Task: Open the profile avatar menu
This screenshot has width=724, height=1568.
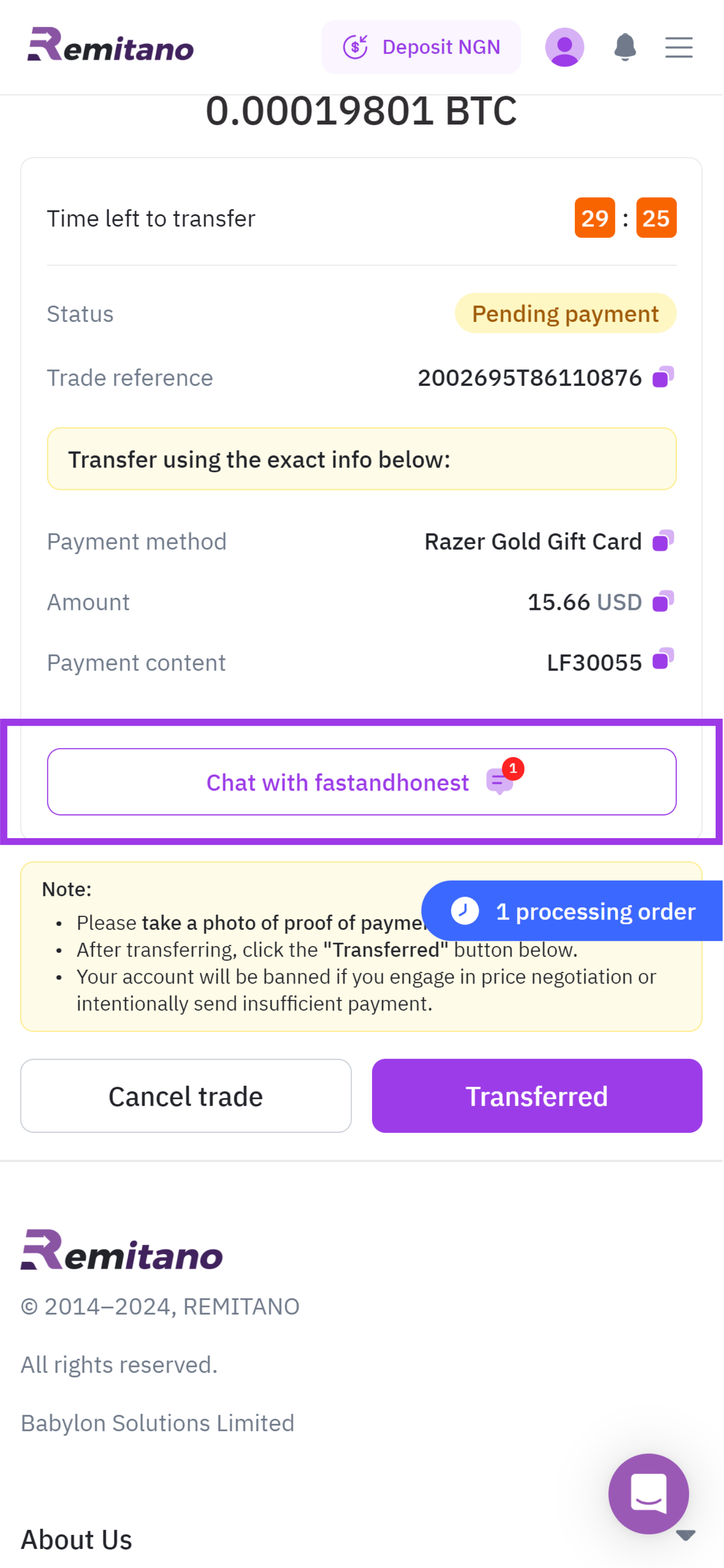Action: pos(565,47)
